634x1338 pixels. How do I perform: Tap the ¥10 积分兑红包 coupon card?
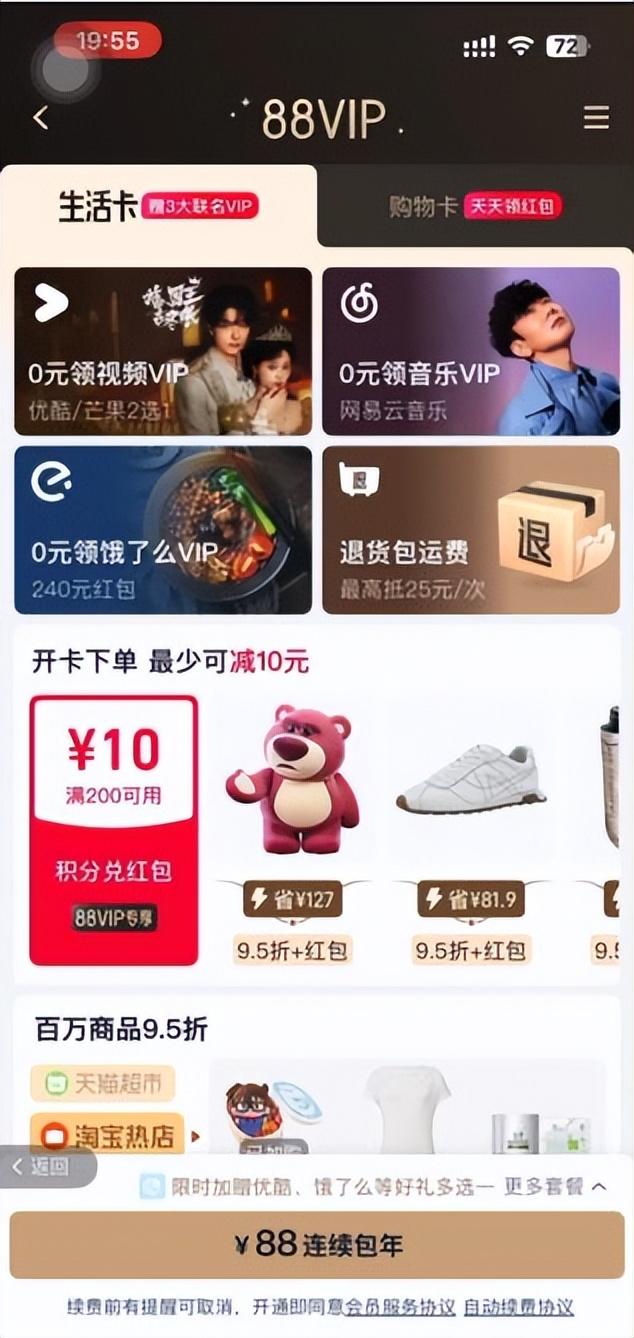pyautogui.click(x=114, y=830)
